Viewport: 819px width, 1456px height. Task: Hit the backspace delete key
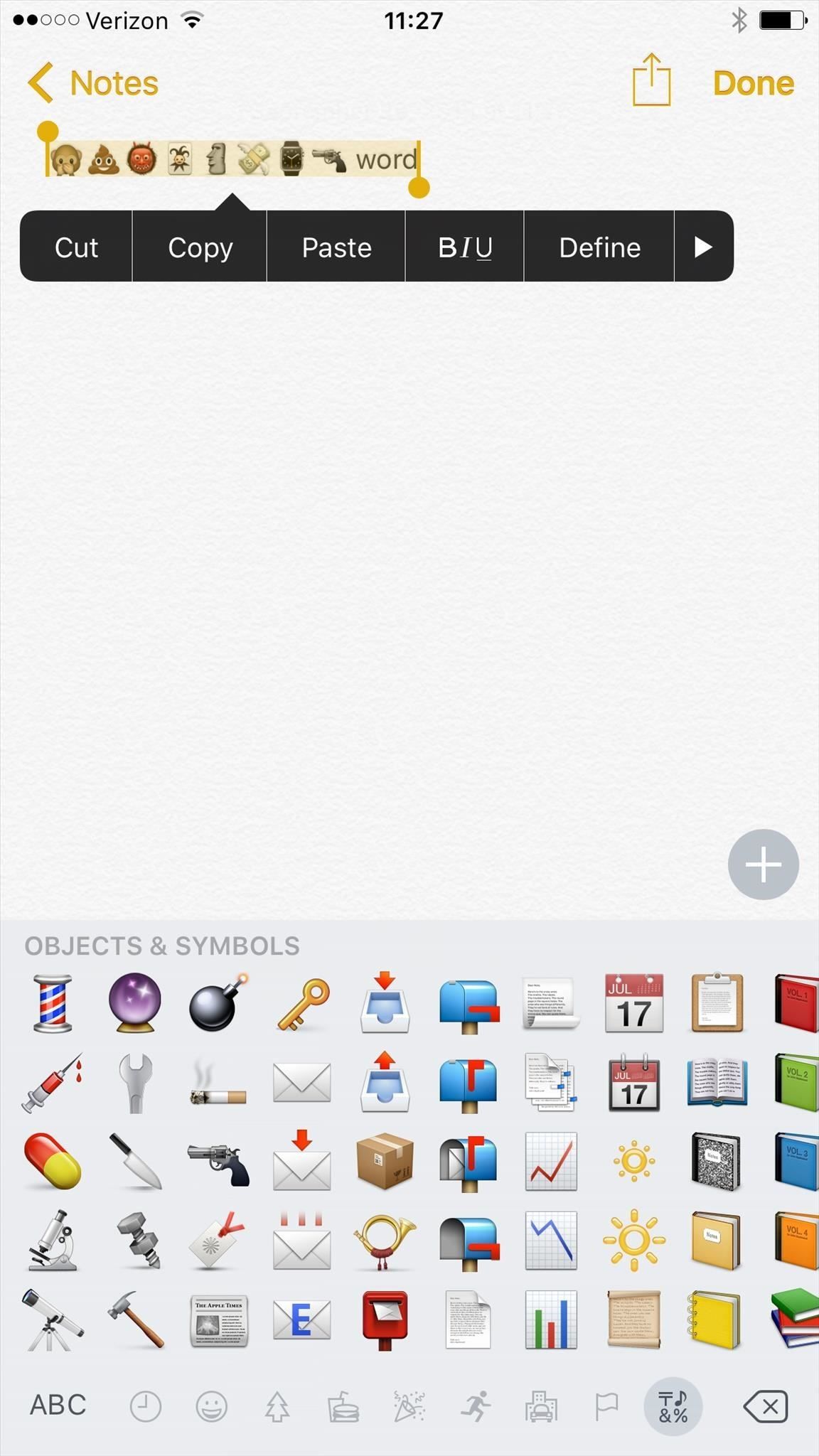(x=765, y=1406)
